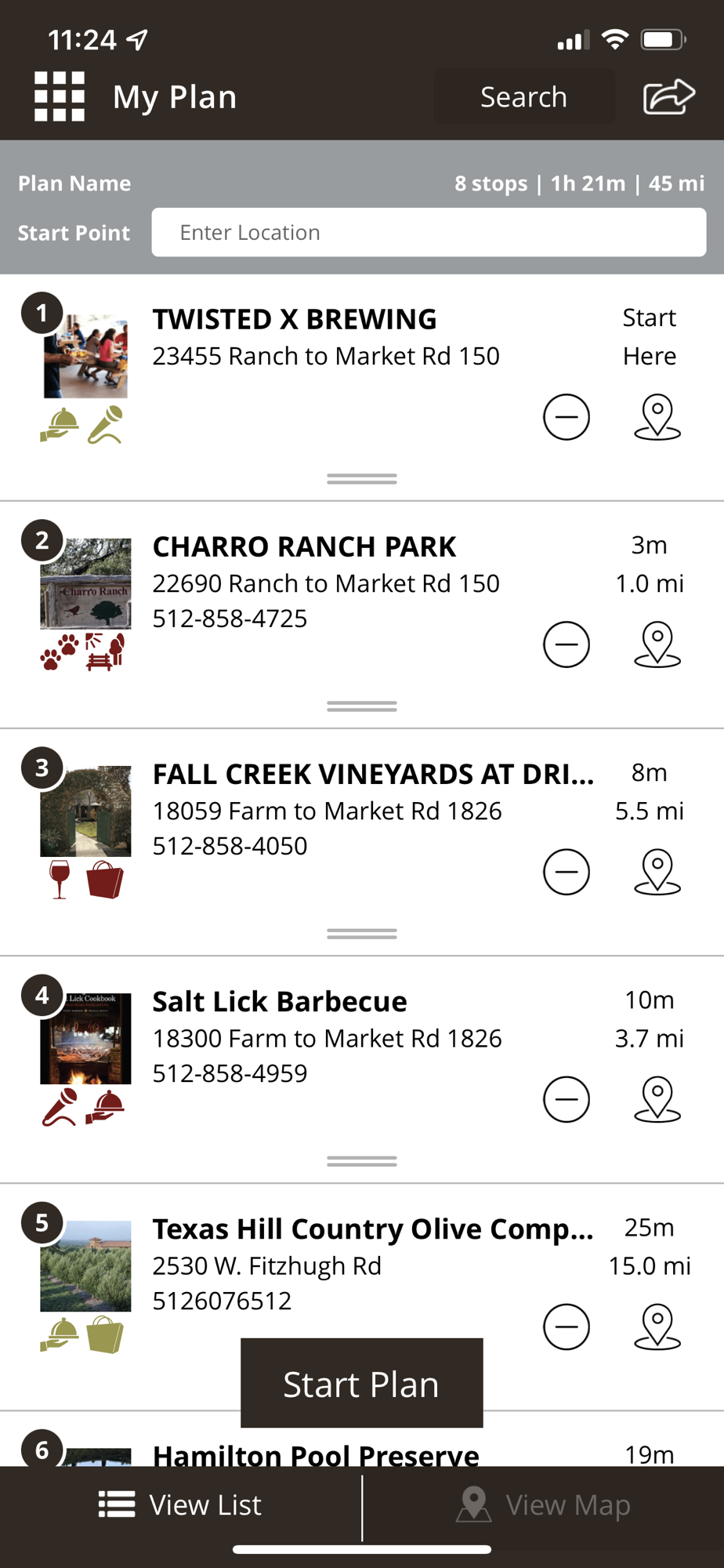Viewport: 724px width, 1568px height.
Task: Tap the Search button
Action: click(x=523, y=97)
